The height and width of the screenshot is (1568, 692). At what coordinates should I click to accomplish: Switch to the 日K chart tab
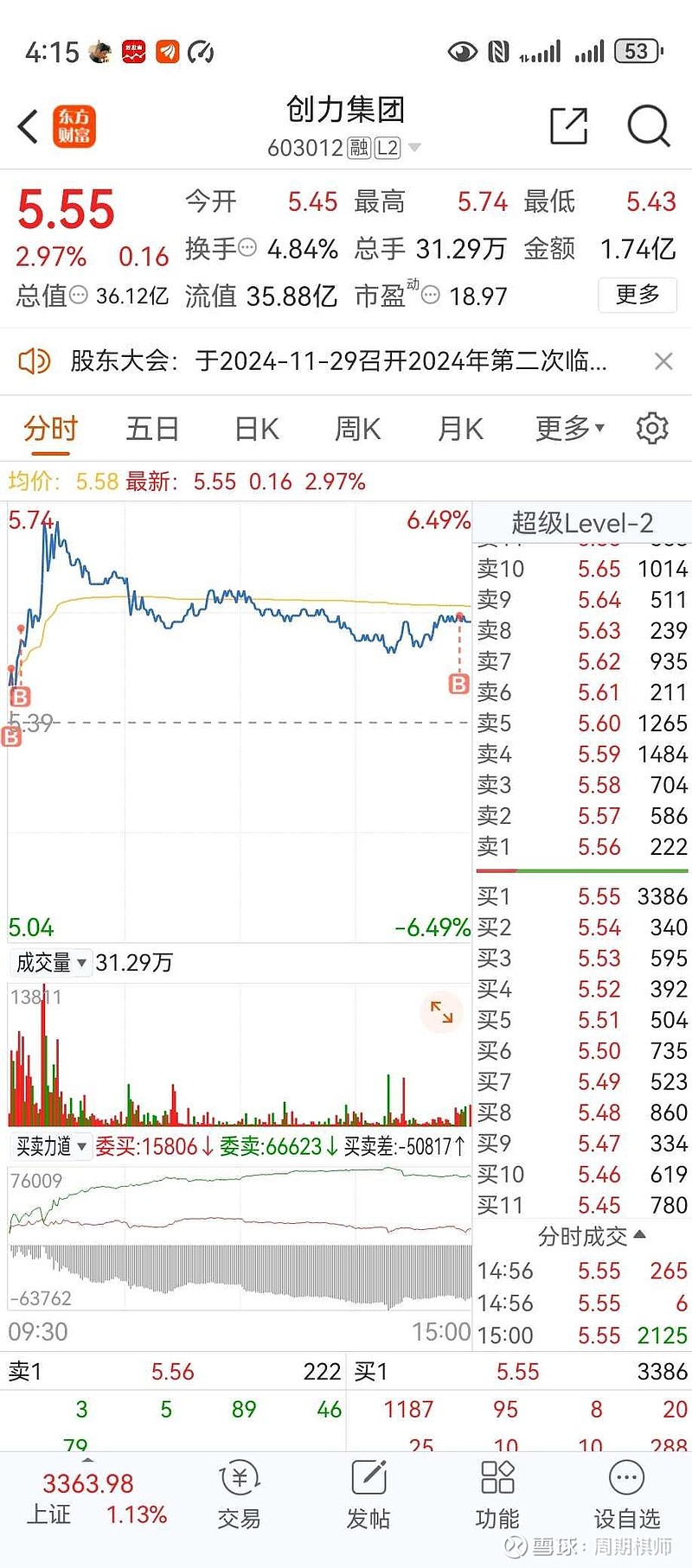coord(256,429)
